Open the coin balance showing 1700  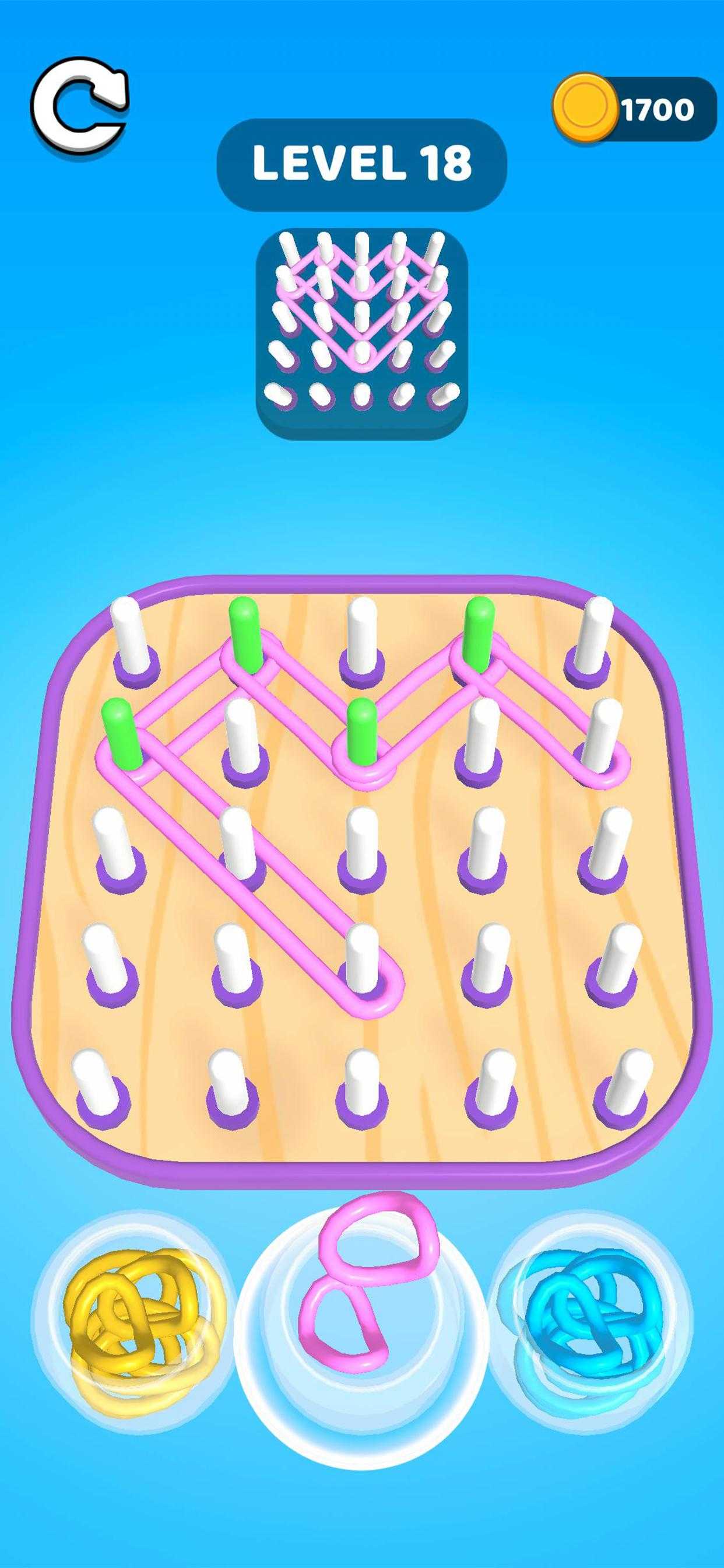tap(636, 110)
